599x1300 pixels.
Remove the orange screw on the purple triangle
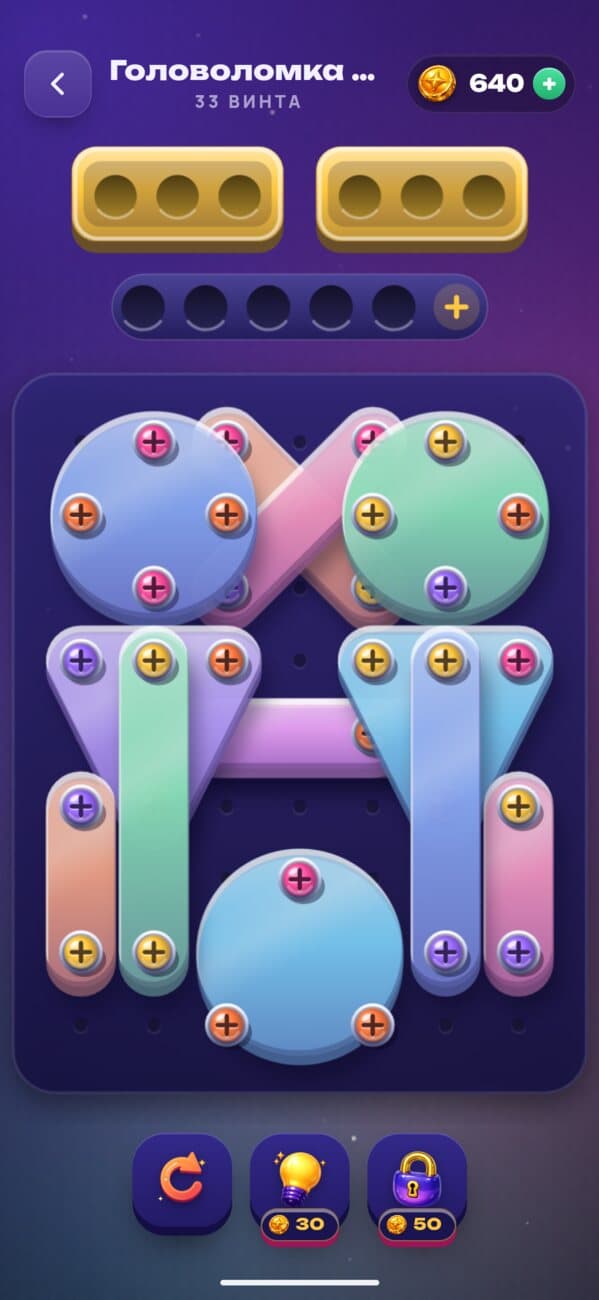point(227,659)
